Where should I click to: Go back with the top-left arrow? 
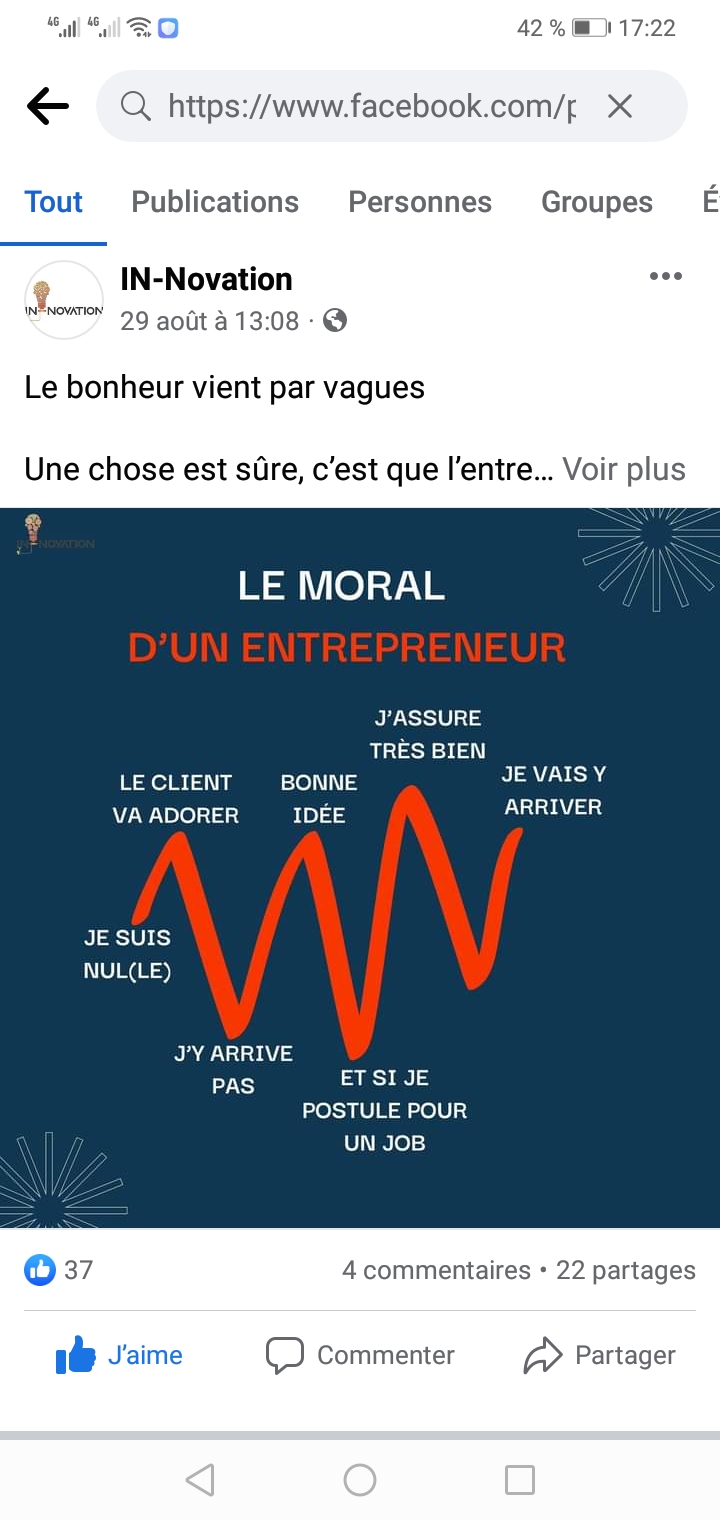48,106
